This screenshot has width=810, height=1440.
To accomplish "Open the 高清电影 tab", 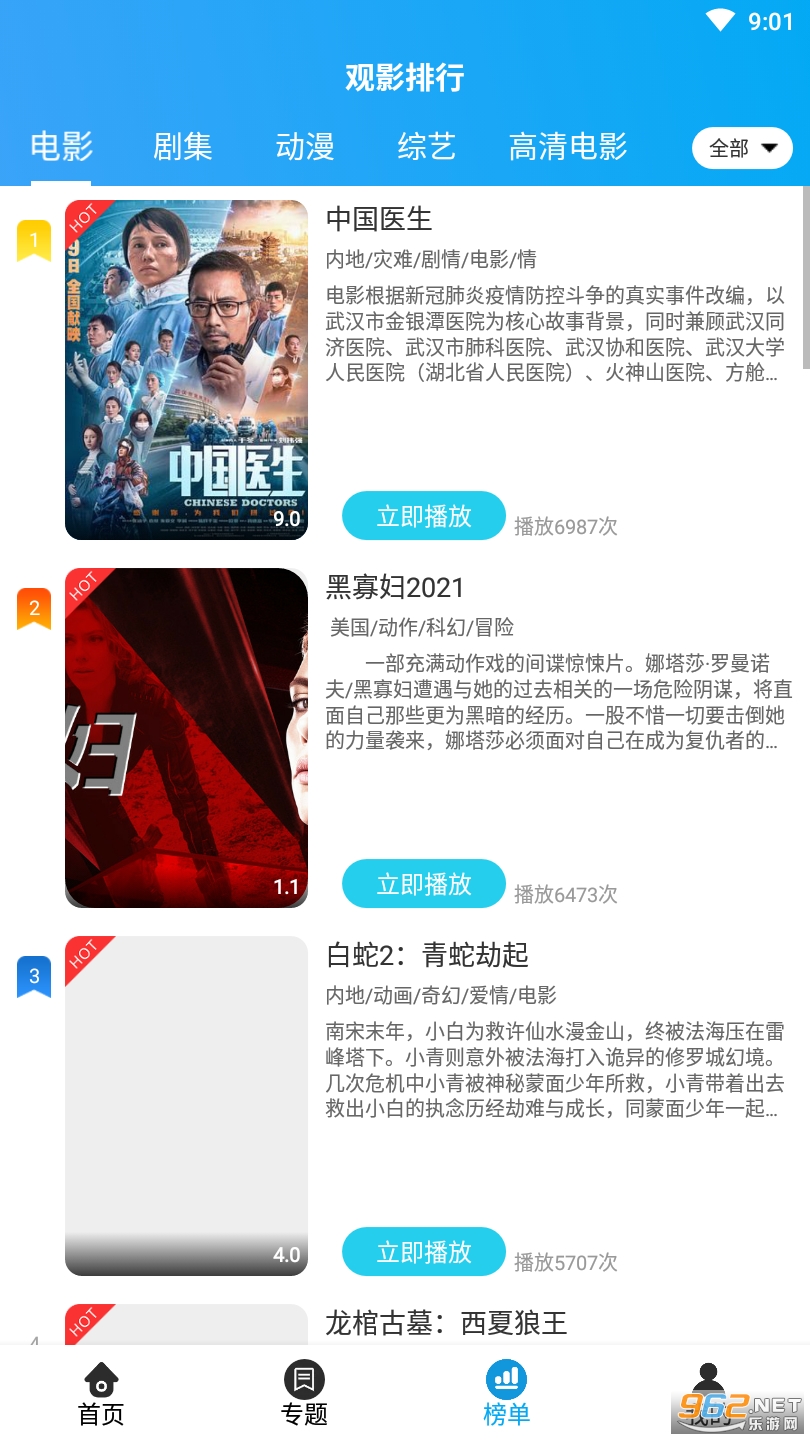I will tap(568, 147).
